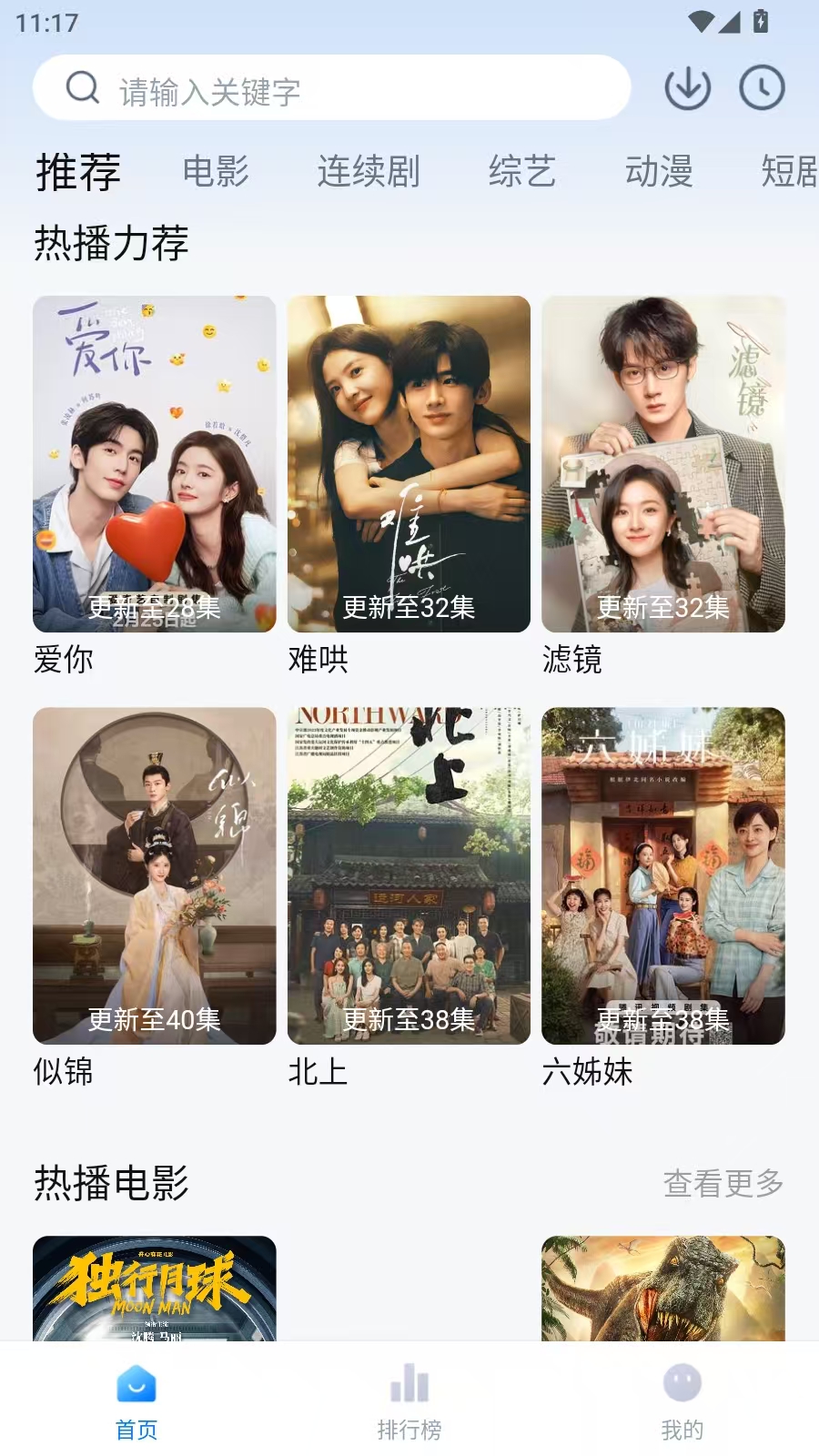819x1456 pixels.
Task: Switch to the 电影 tab
Action: click(x=216, y=171)
